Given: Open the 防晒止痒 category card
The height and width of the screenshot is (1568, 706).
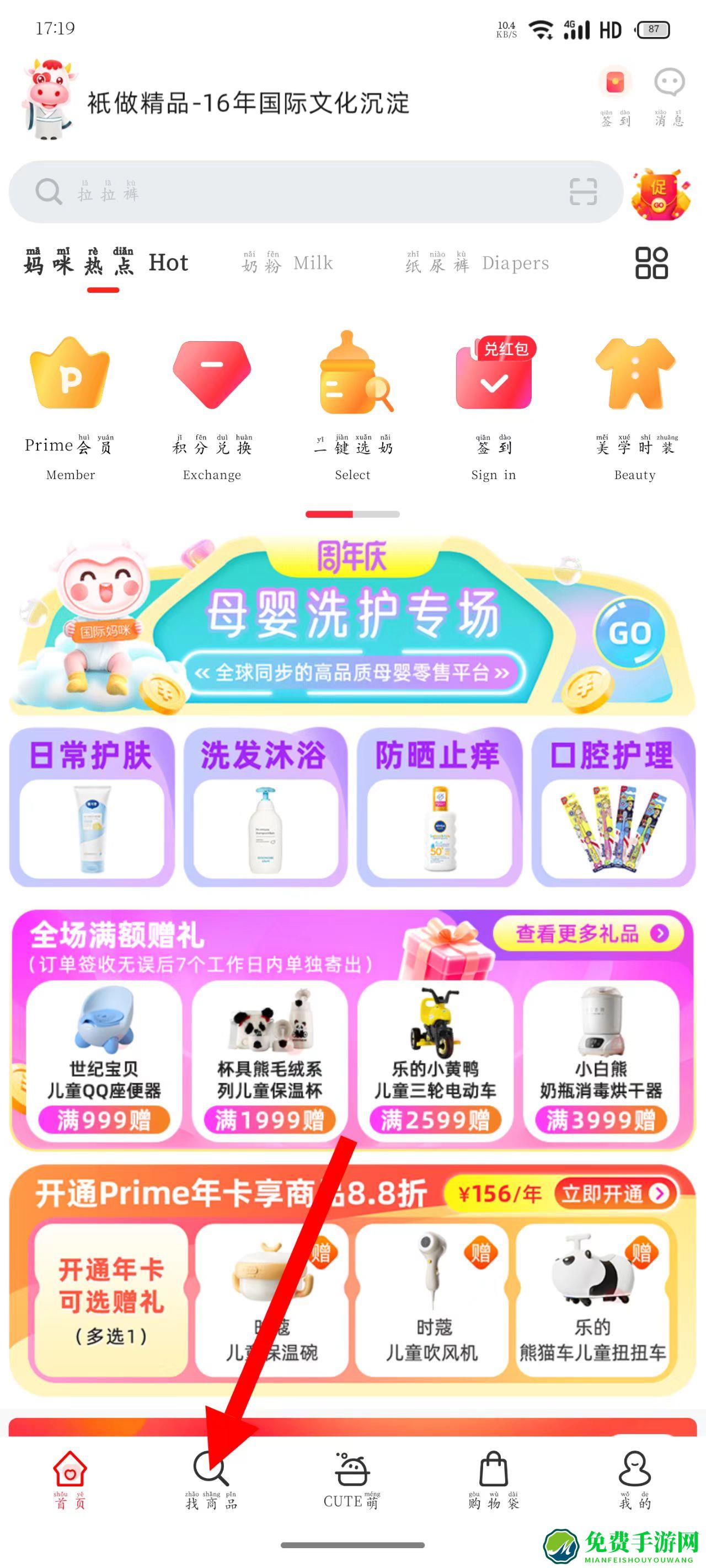Looking at the screenshot, I should [439, 807].
